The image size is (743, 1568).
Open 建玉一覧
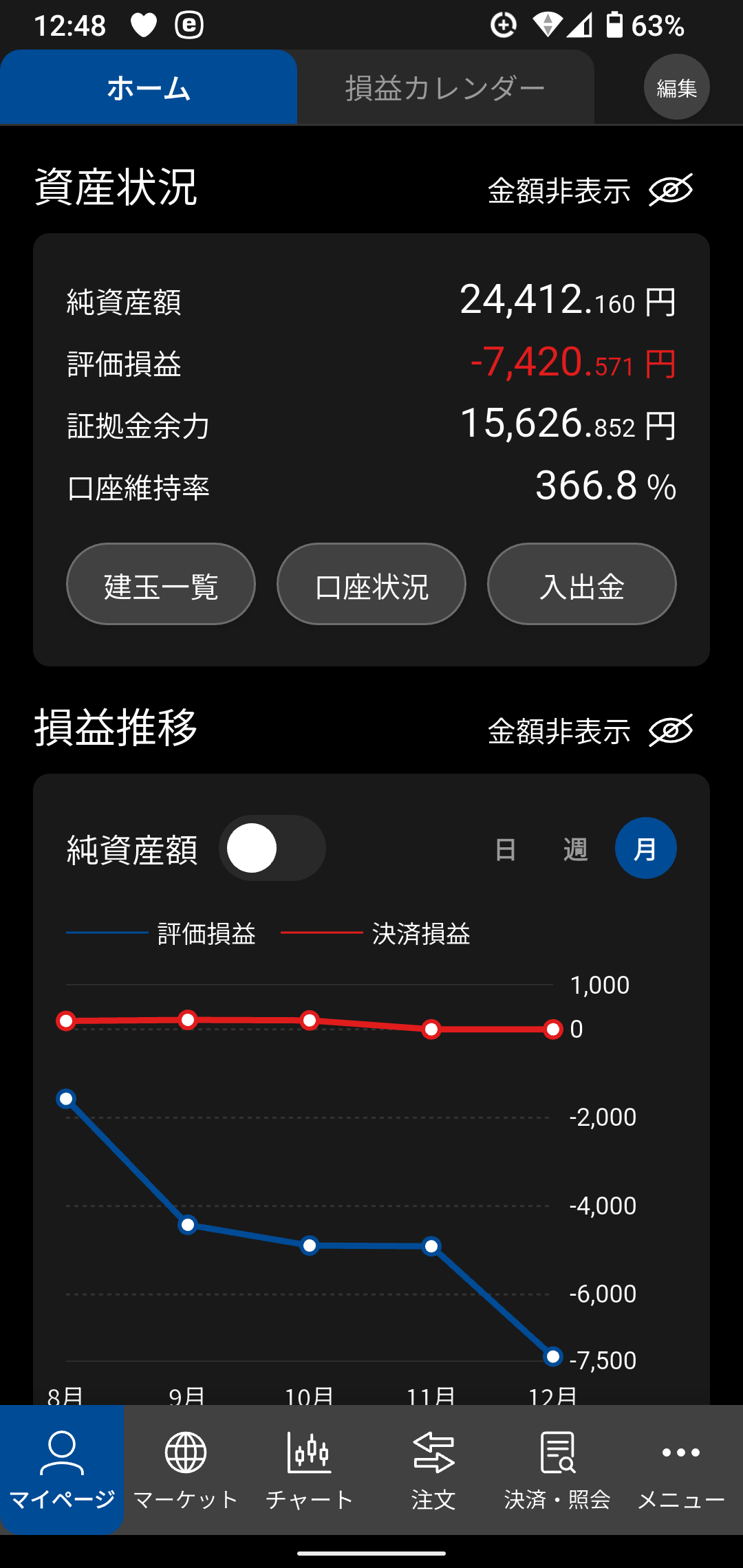coord(161,585)
